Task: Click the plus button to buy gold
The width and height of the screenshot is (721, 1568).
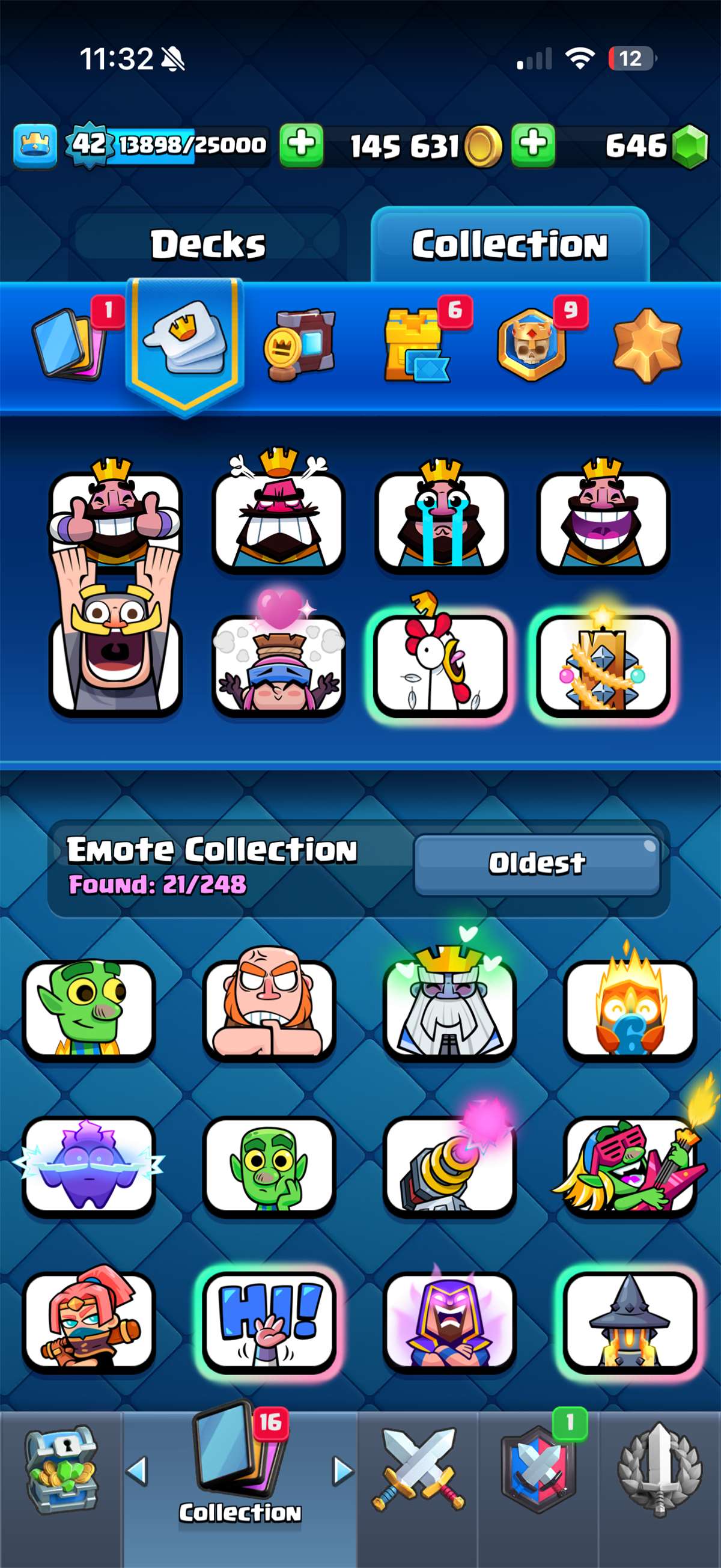Action: (x=300, y=144)
